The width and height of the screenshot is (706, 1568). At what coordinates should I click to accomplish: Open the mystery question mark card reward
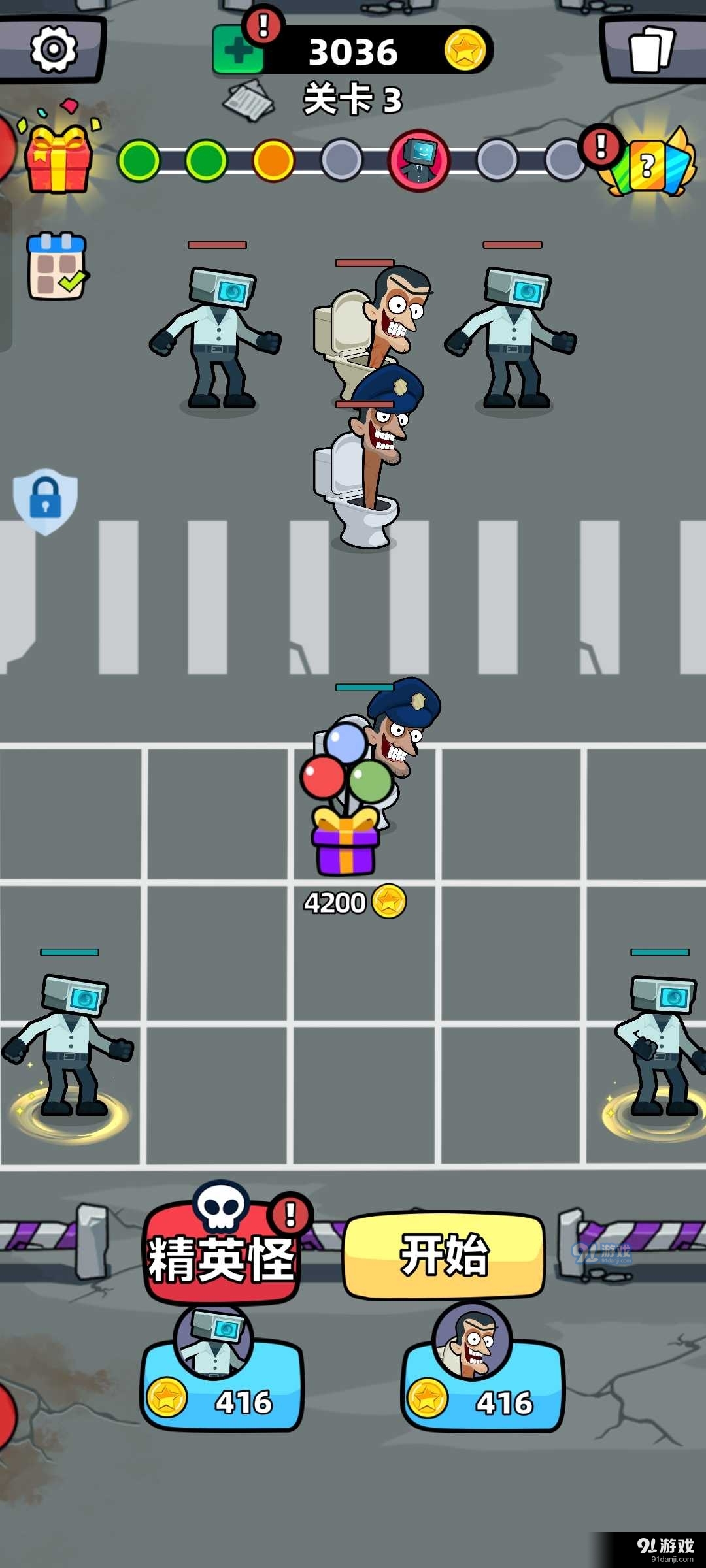click(x=647, y=165)
